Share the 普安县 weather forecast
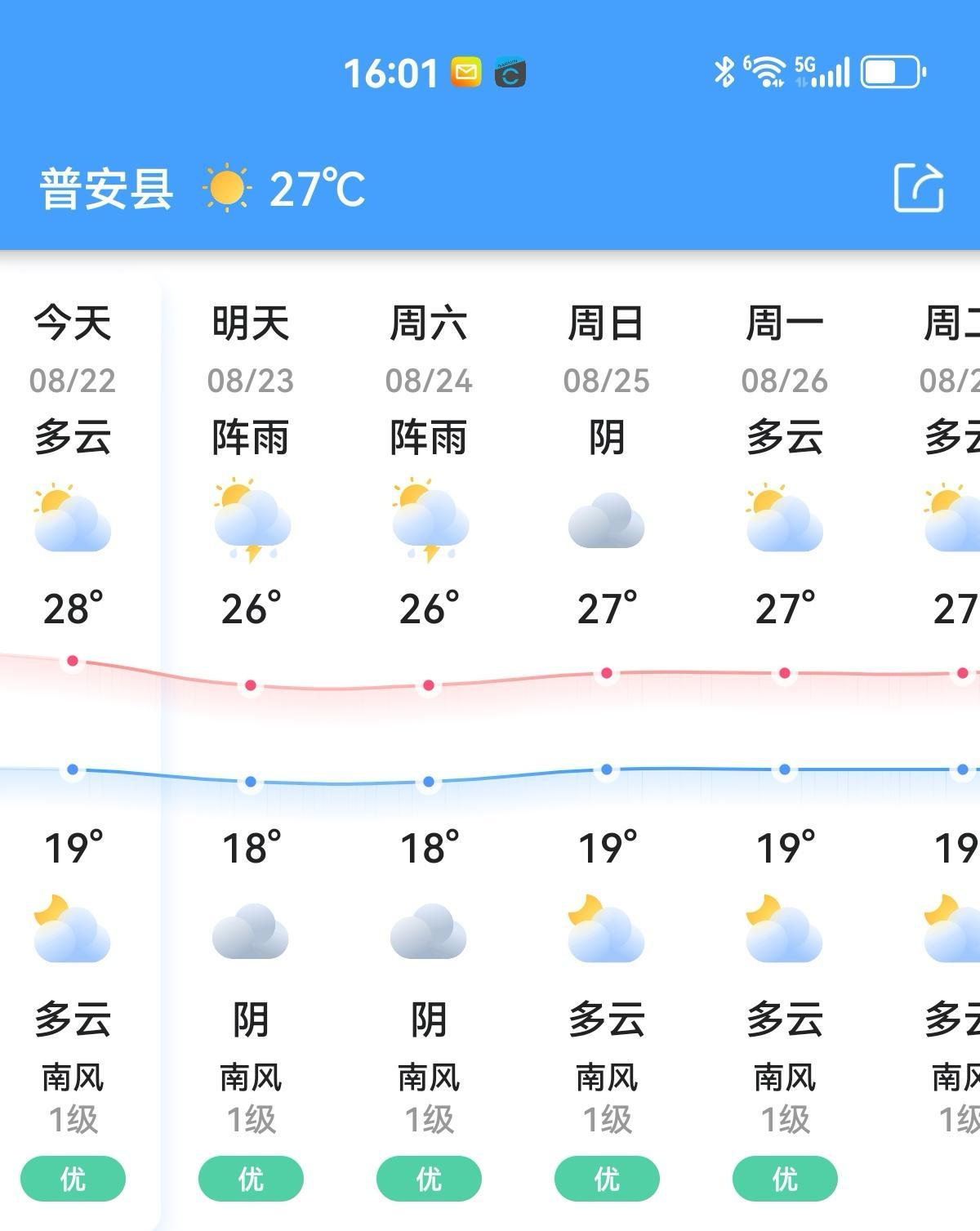This screenshot has width=980, height=1231. [919, 188]
